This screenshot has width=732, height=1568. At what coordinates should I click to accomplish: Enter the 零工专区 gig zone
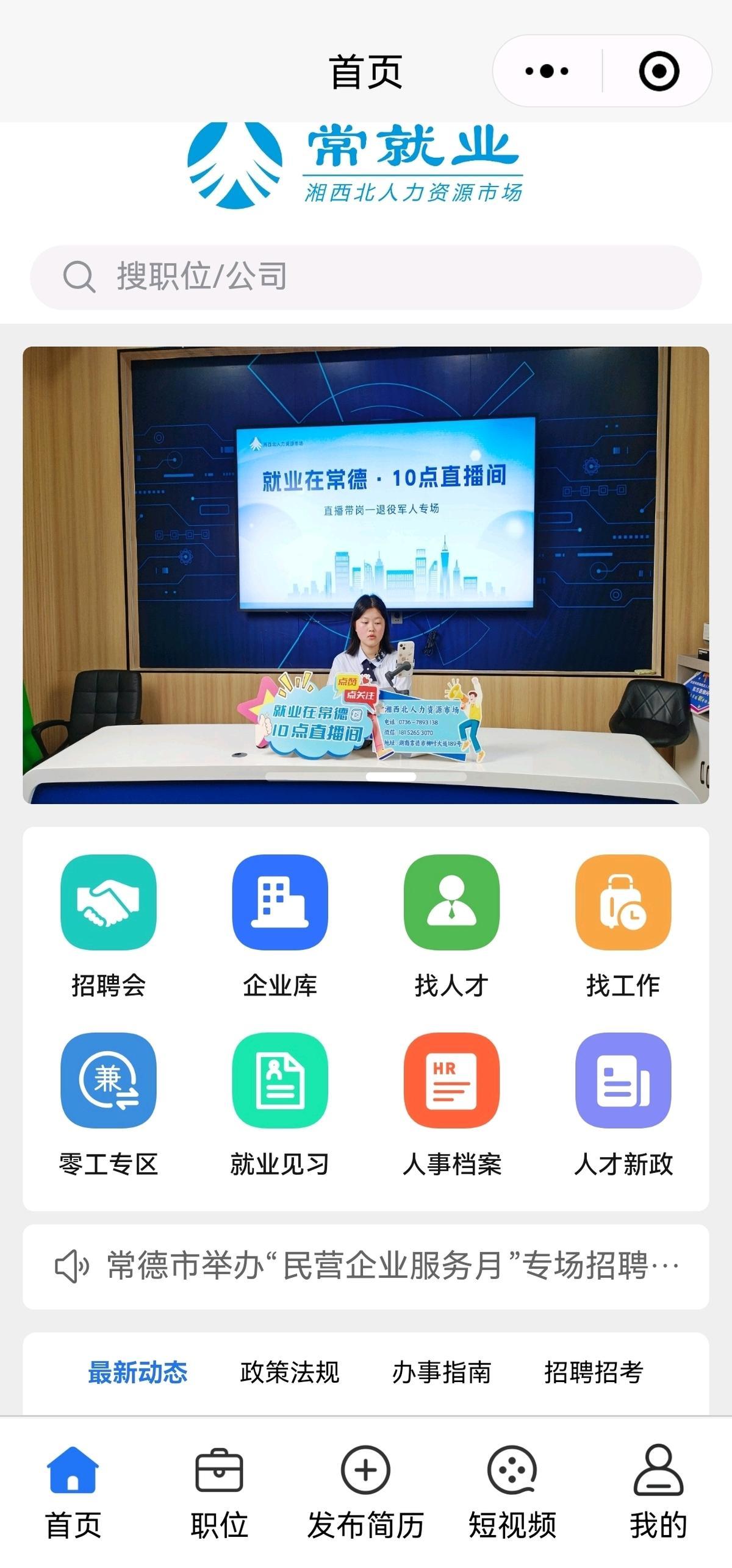pyautogui.click(x=109, y=1103)
